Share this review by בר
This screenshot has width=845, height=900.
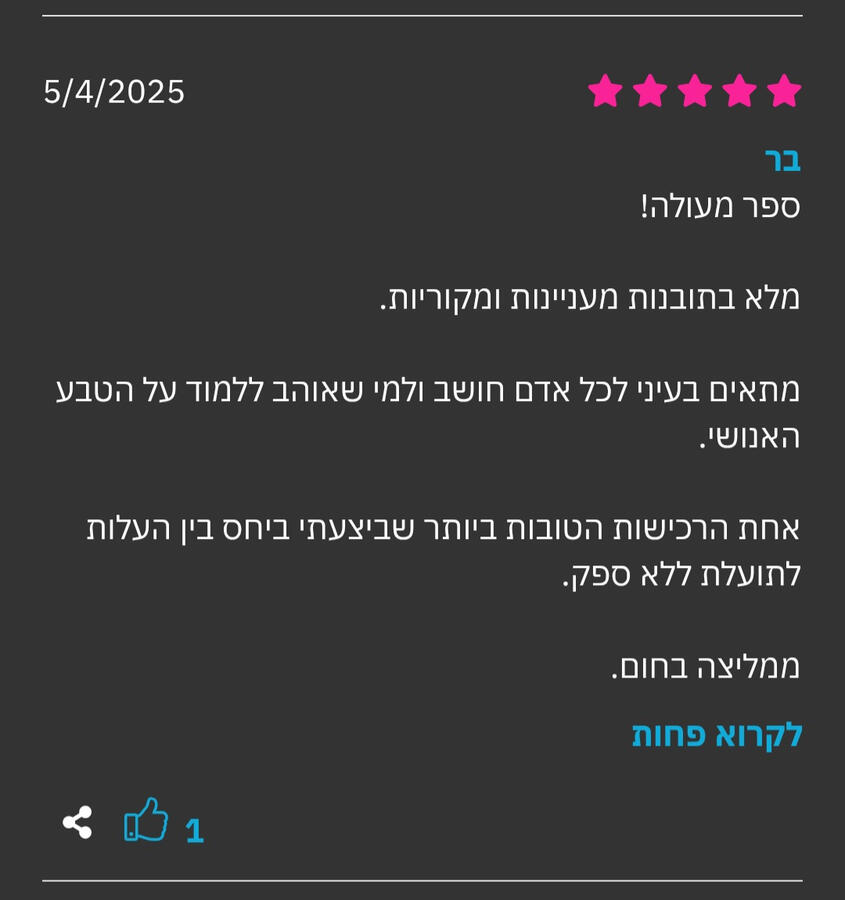(77, 822)
